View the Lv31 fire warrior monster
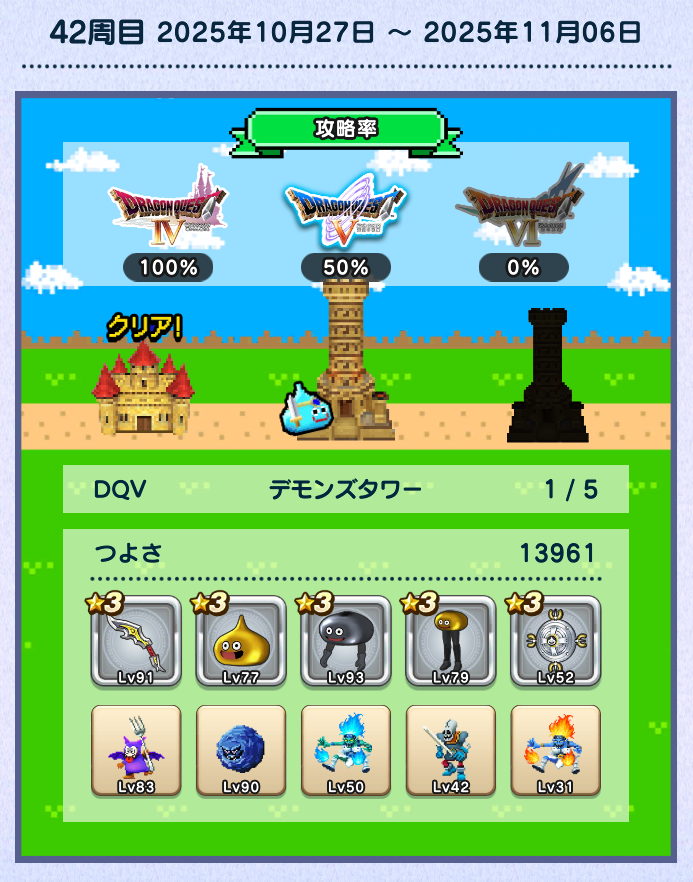 click(x=556, y=751)
